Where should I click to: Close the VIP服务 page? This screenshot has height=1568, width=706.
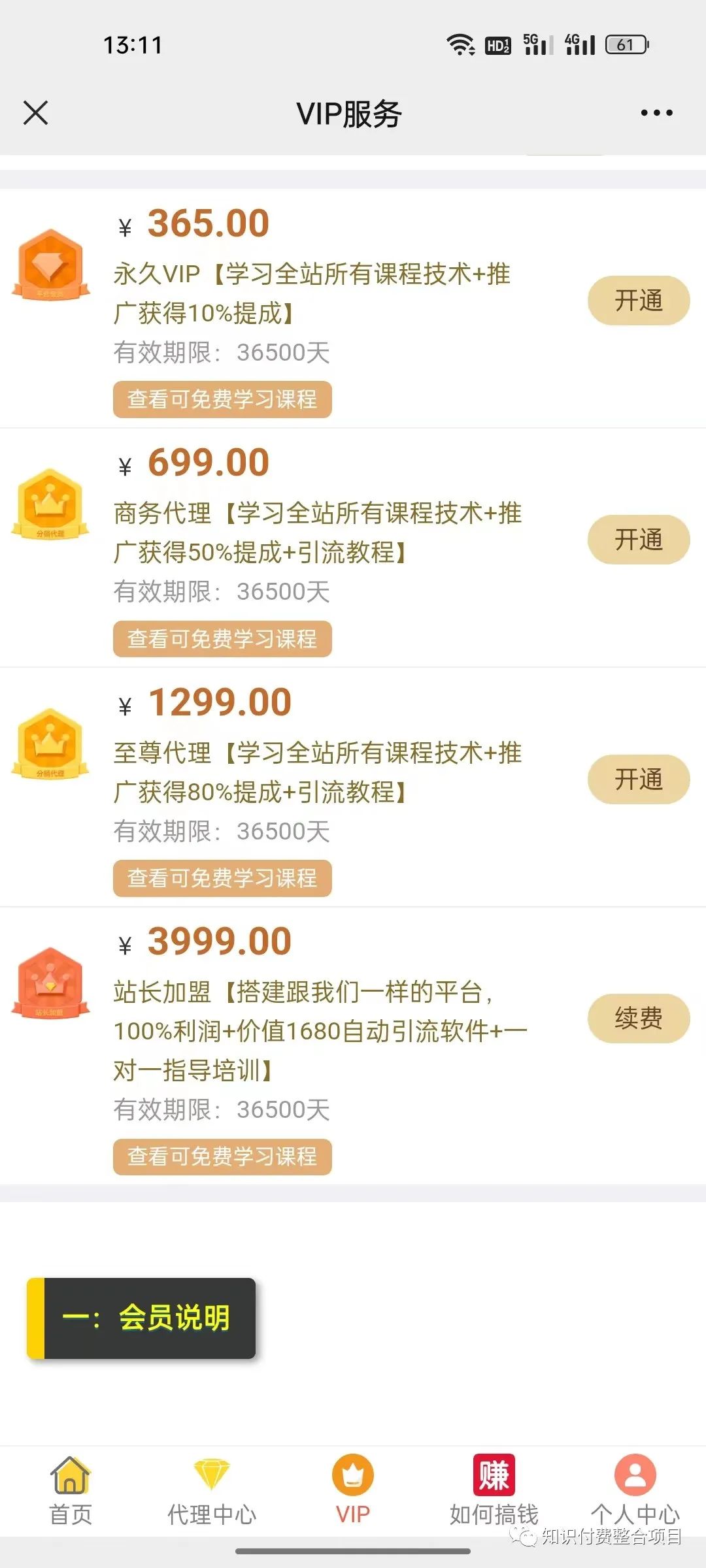pos(35,112)
